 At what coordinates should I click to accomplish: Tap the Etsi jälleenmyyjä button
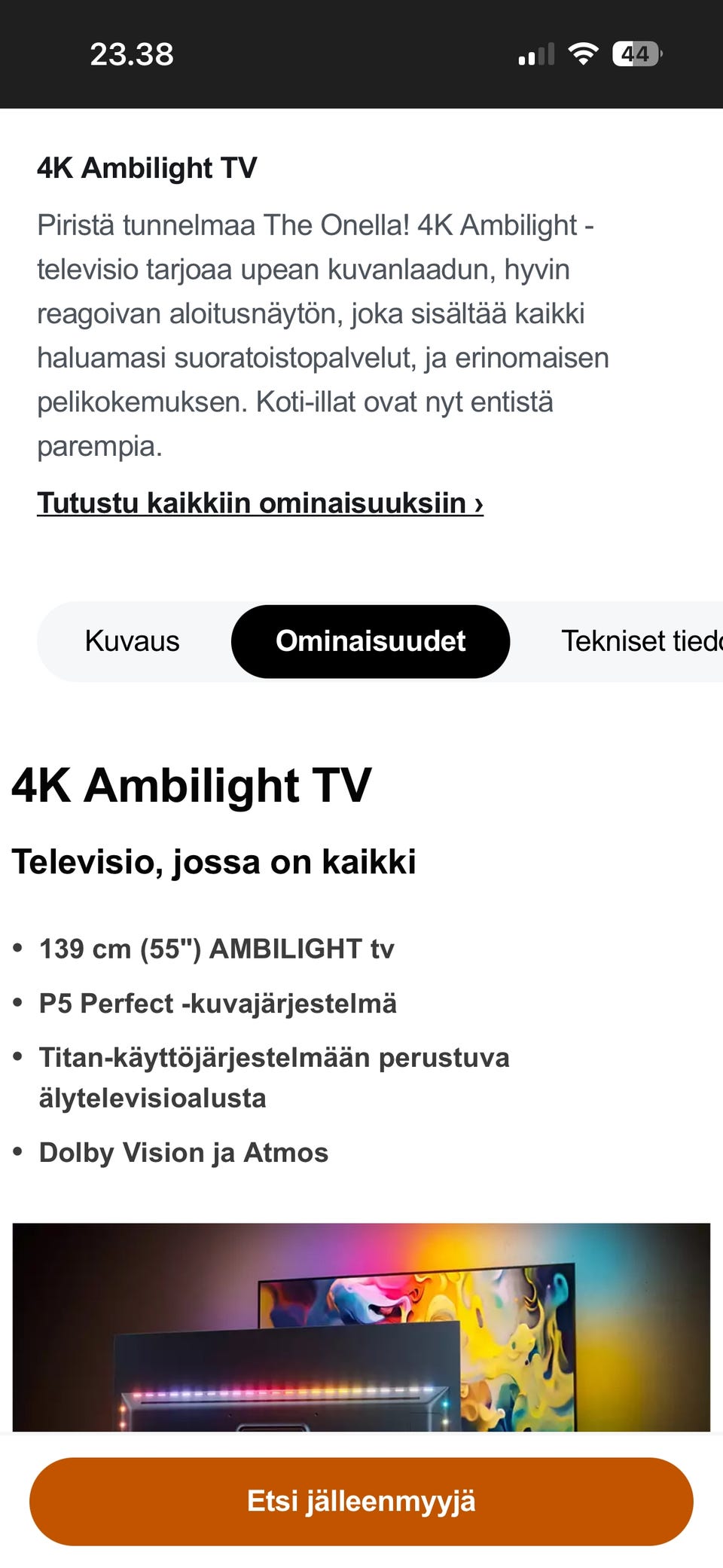pyautogui.click(x=361, y=1501)
